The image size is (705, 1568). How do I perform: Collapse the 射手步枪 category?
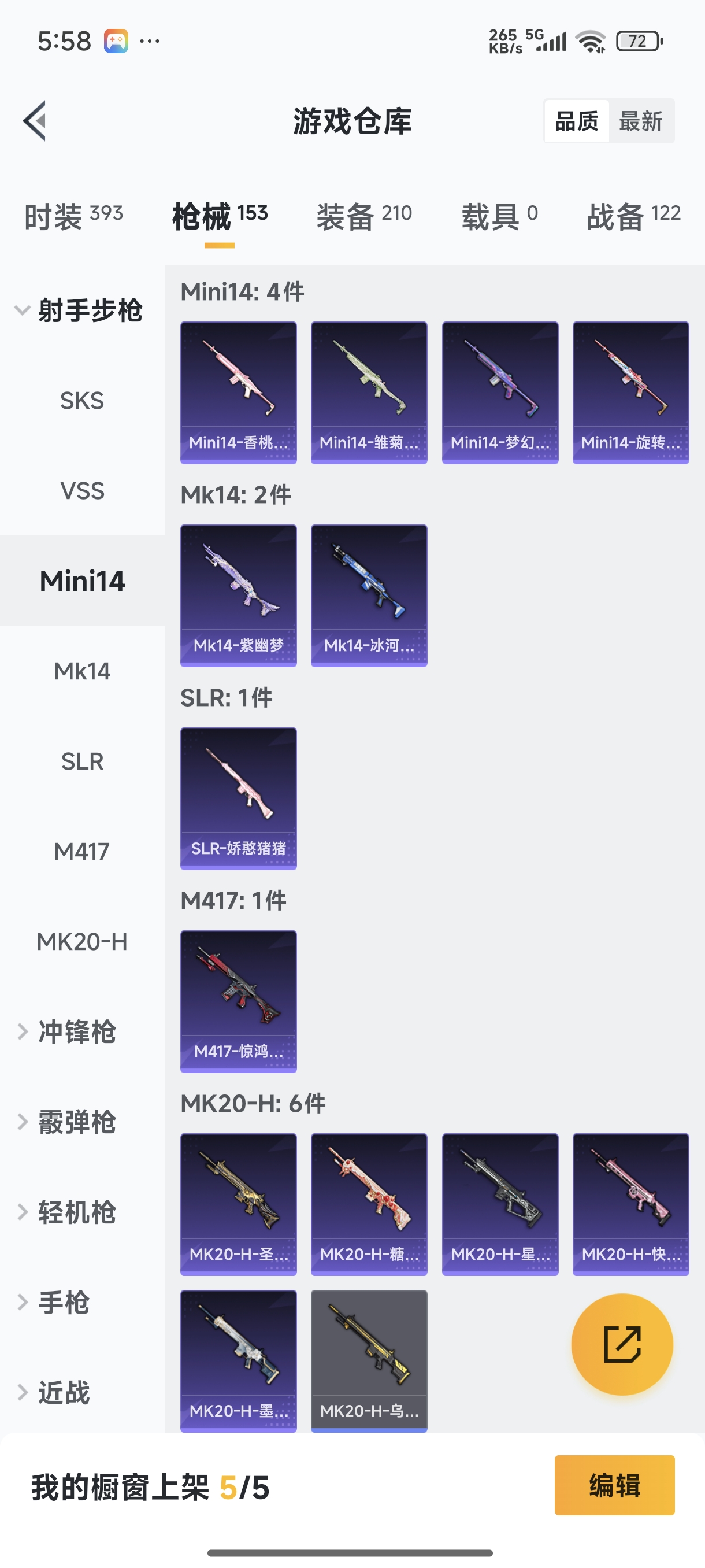pos(78,310)
